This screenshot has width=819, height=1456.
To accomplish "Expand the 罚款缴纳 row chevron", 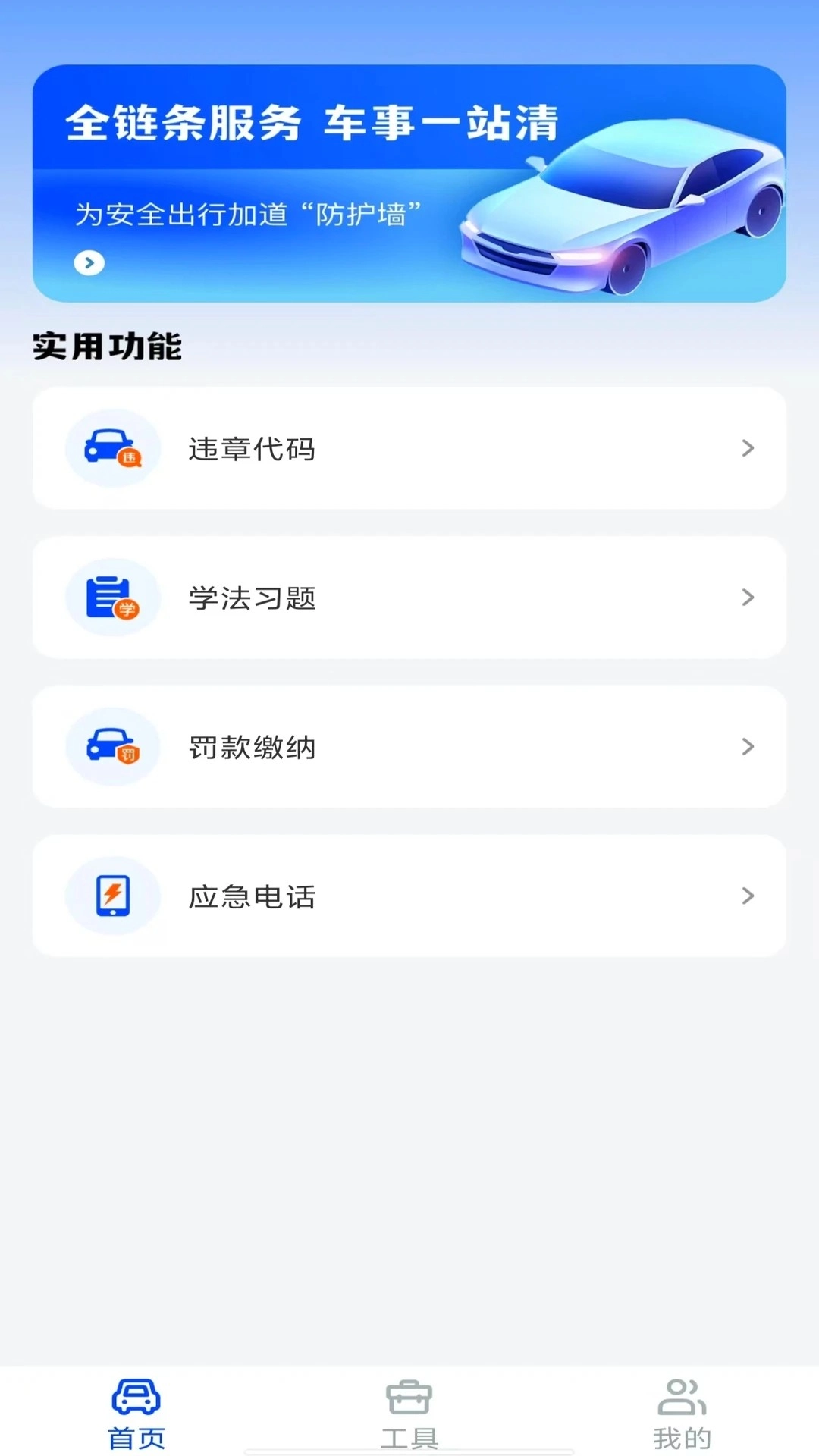I will (x=748, y=747).
